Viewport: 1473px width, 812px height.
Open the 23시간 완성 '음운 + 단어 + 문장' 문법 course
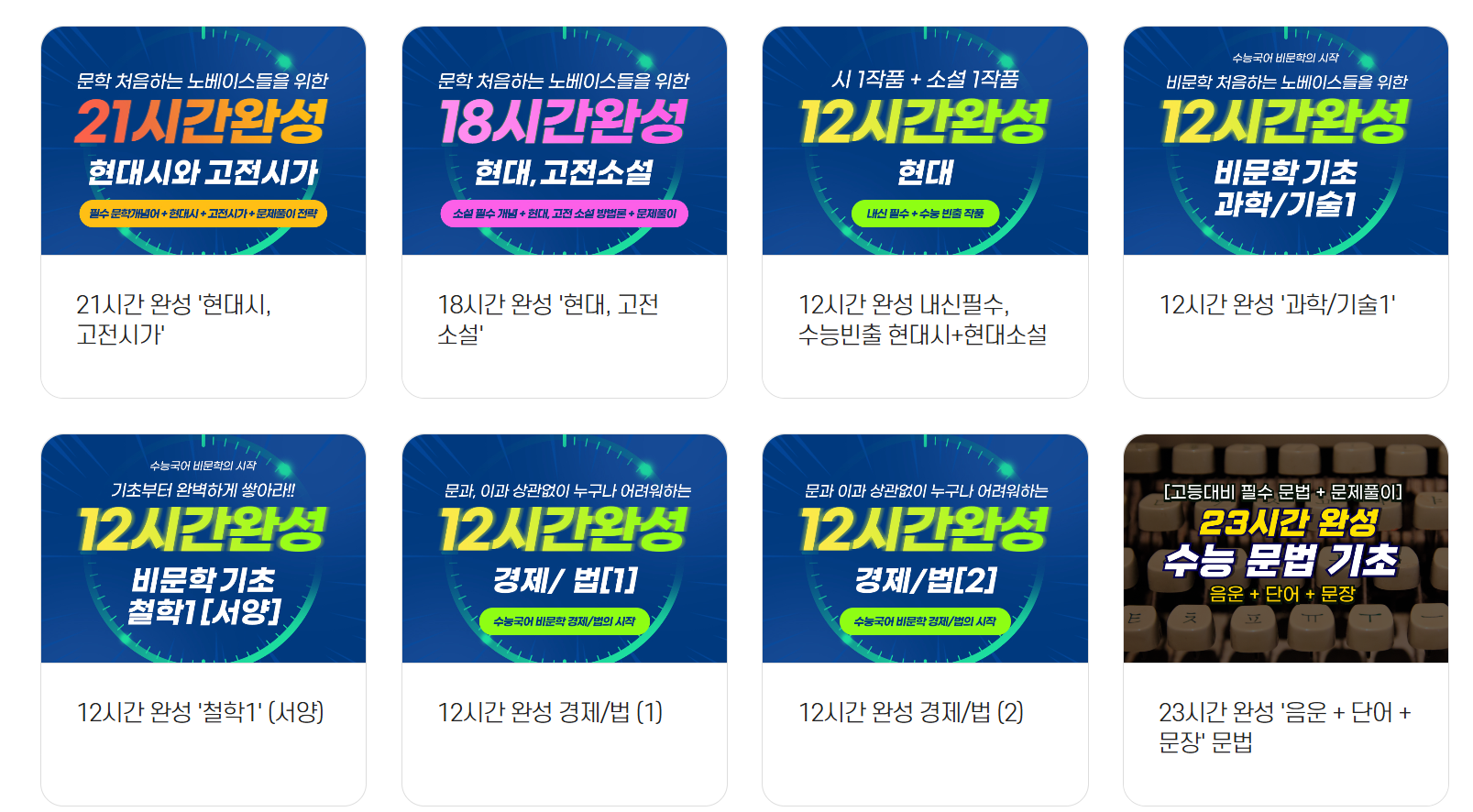point(1285,619)
